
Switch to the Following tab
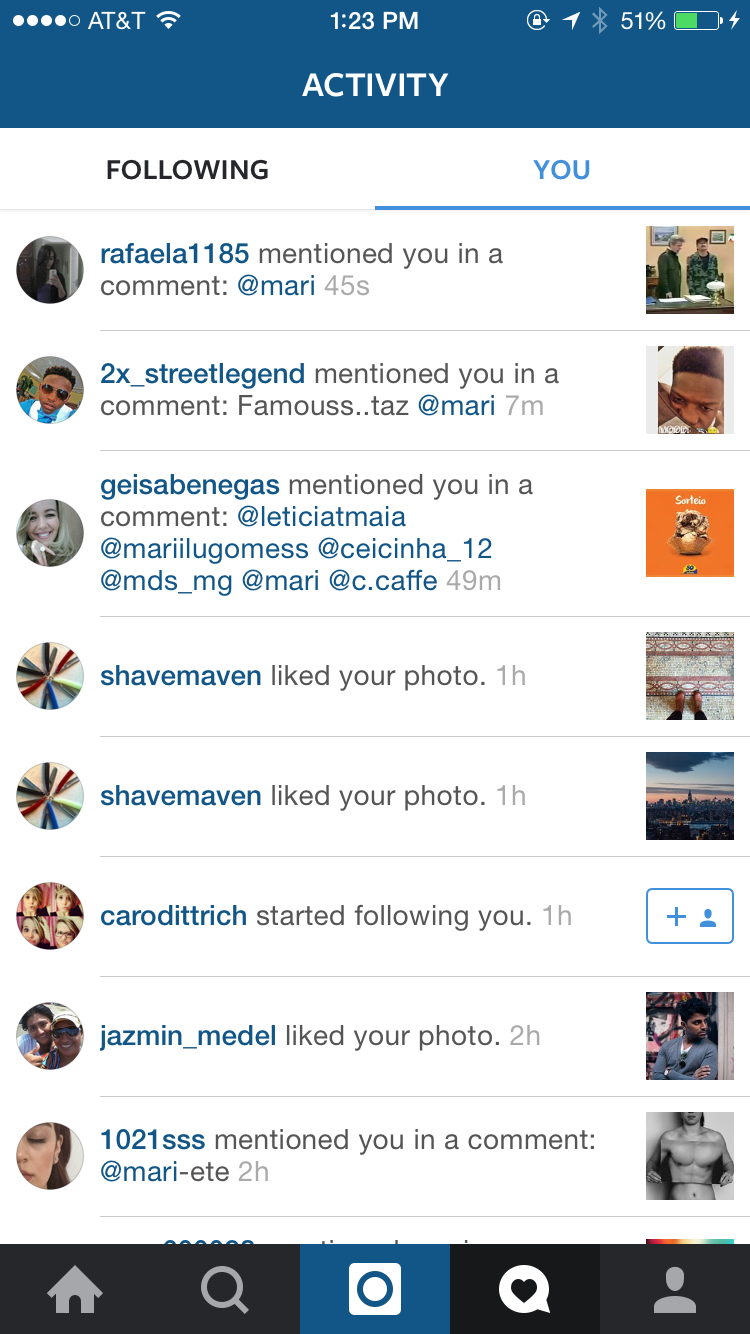tap(187, 170)
